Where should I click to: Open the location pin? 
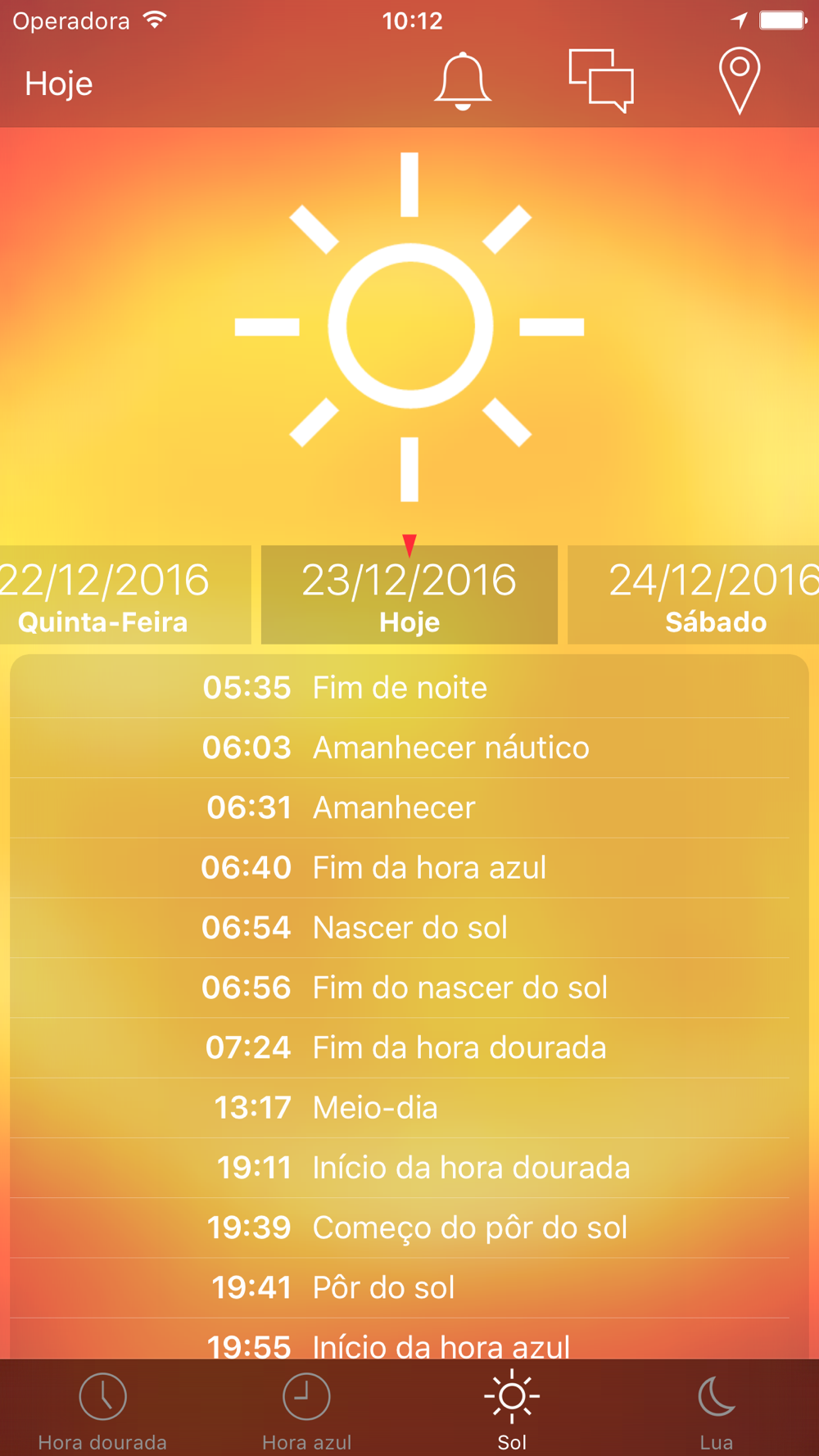[740, 81]
